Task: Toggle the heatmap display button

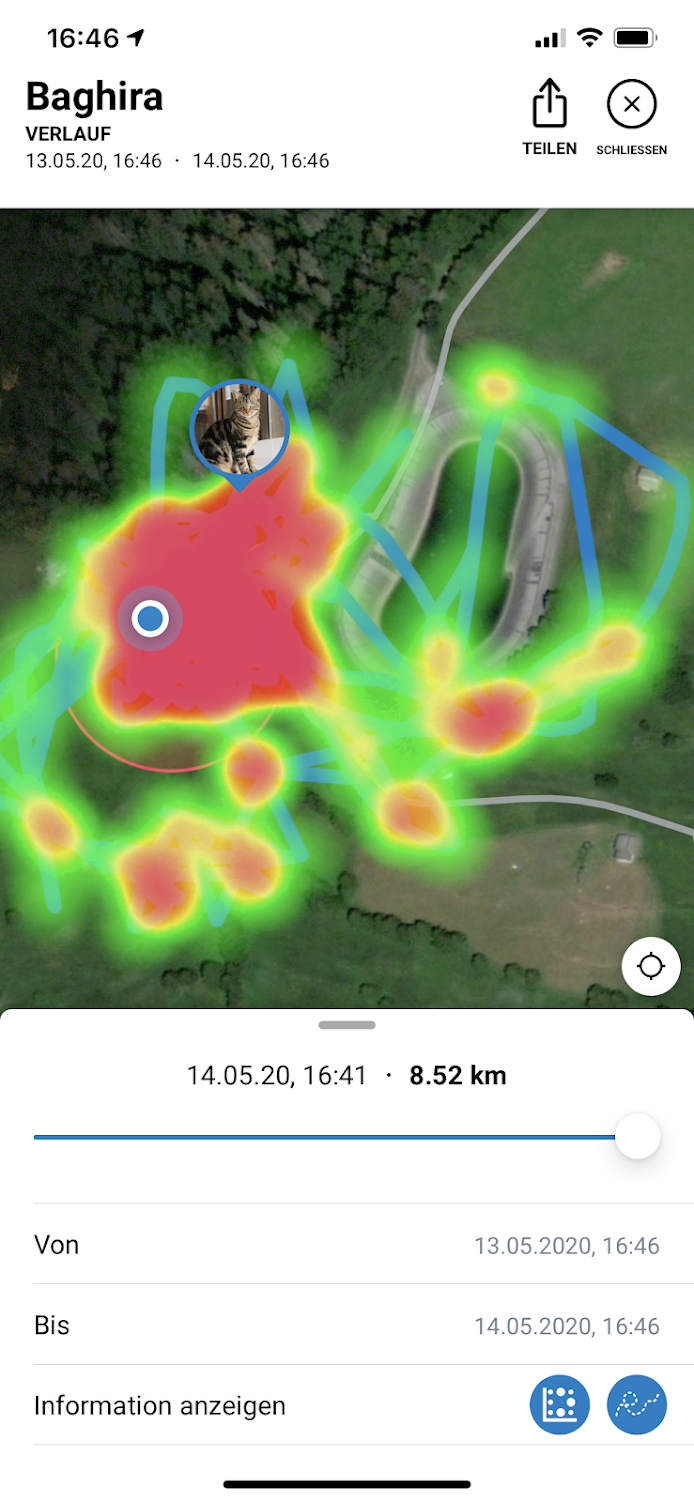Action: [559, 1405]
